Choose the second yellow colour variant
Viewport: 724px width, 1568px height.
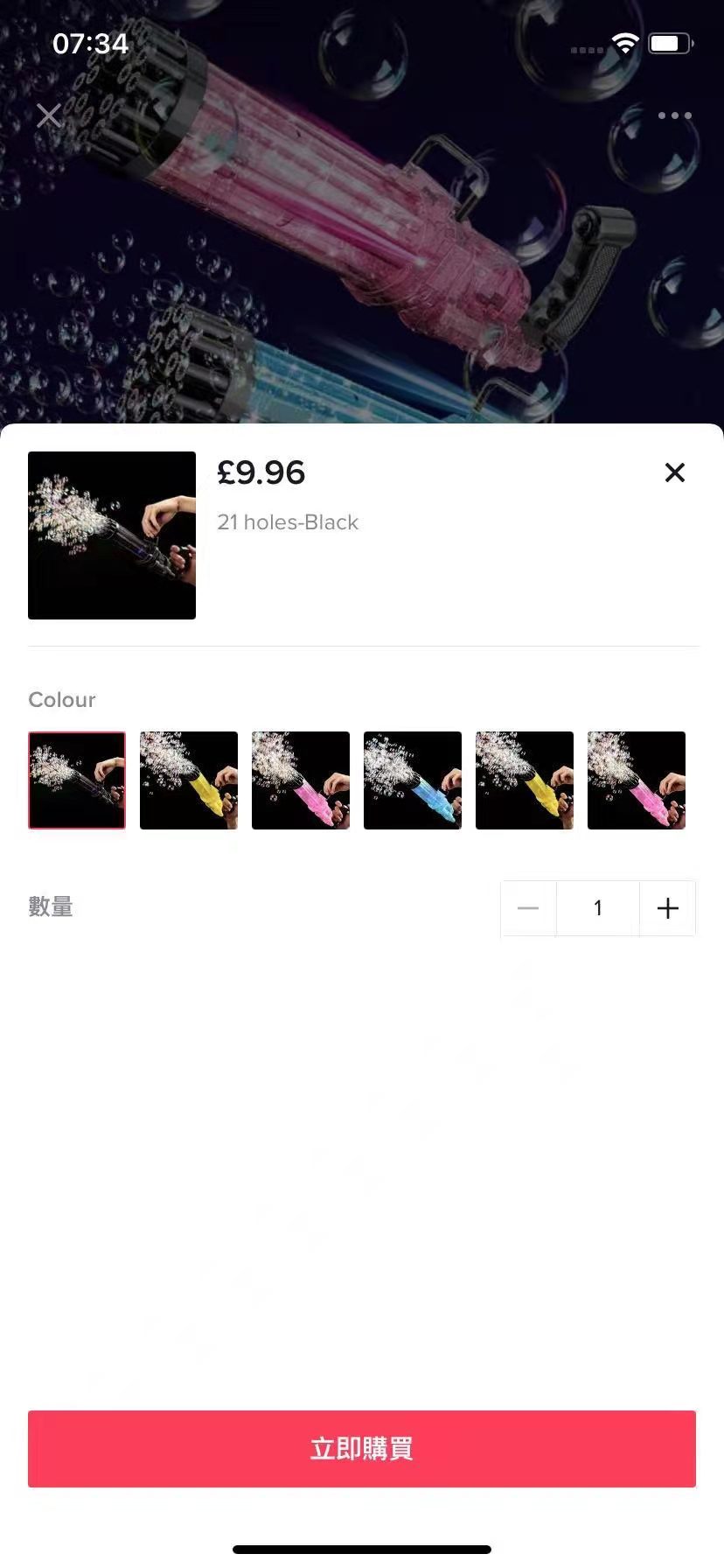tap(525, 780)
